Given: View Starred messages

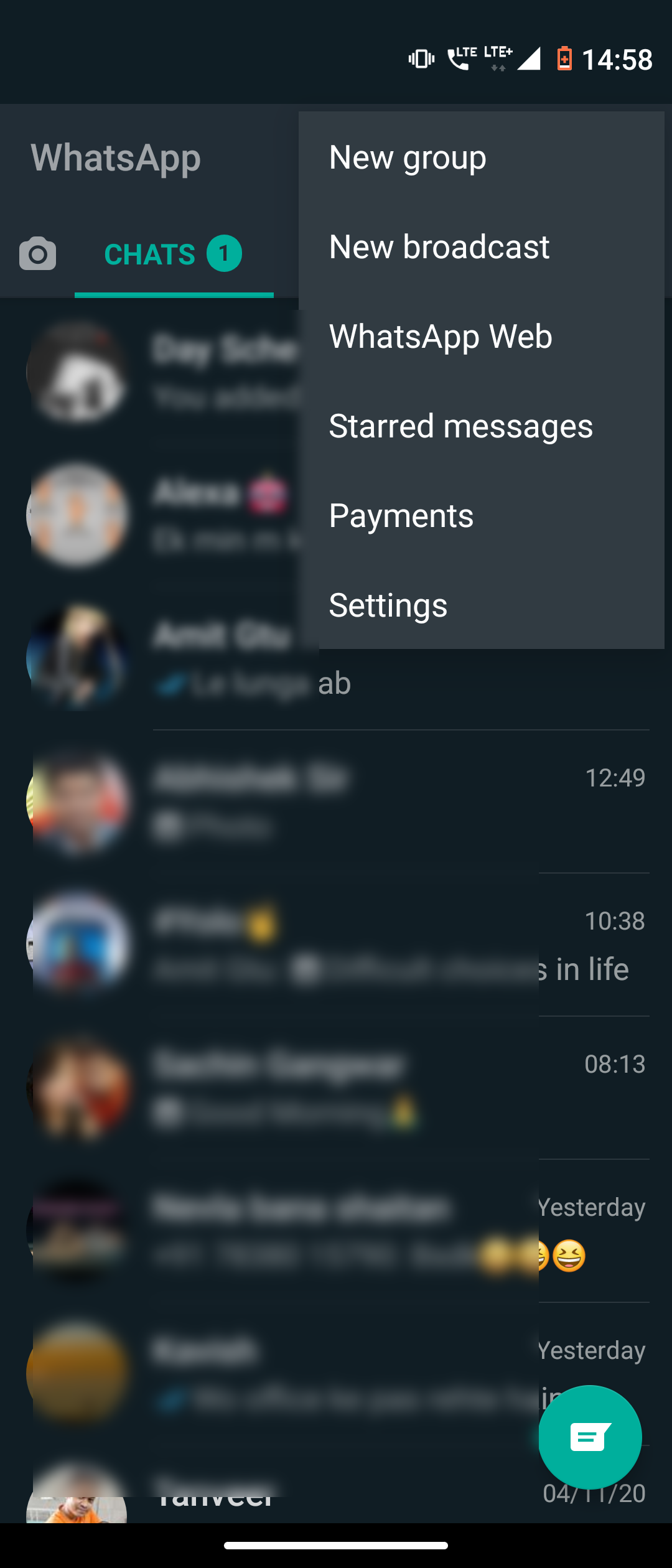Looking at the screenshot, I should point(460,426).
